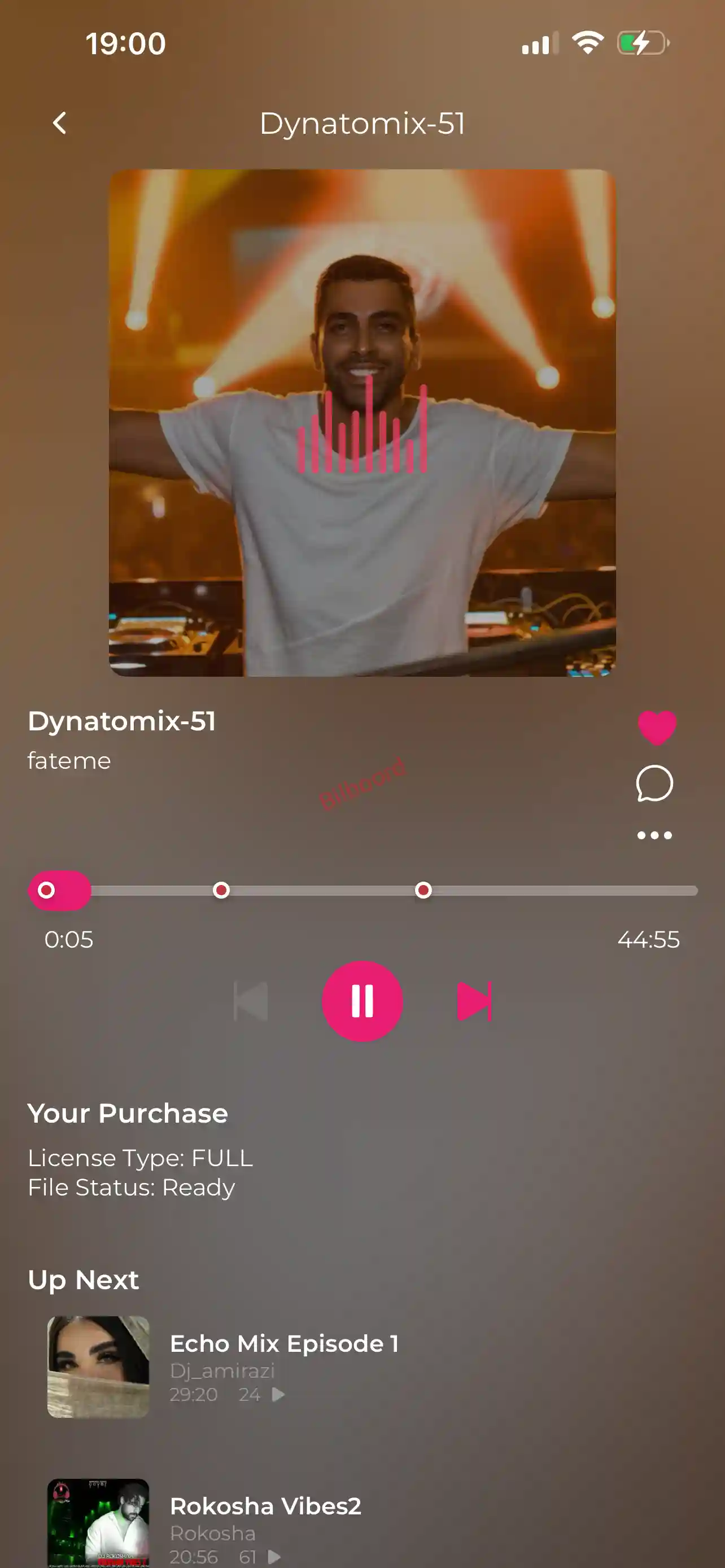Jump to the second marker on the timeline
Image resolution: width=725 pixels, height=1568 pixels.
[221, 891]
